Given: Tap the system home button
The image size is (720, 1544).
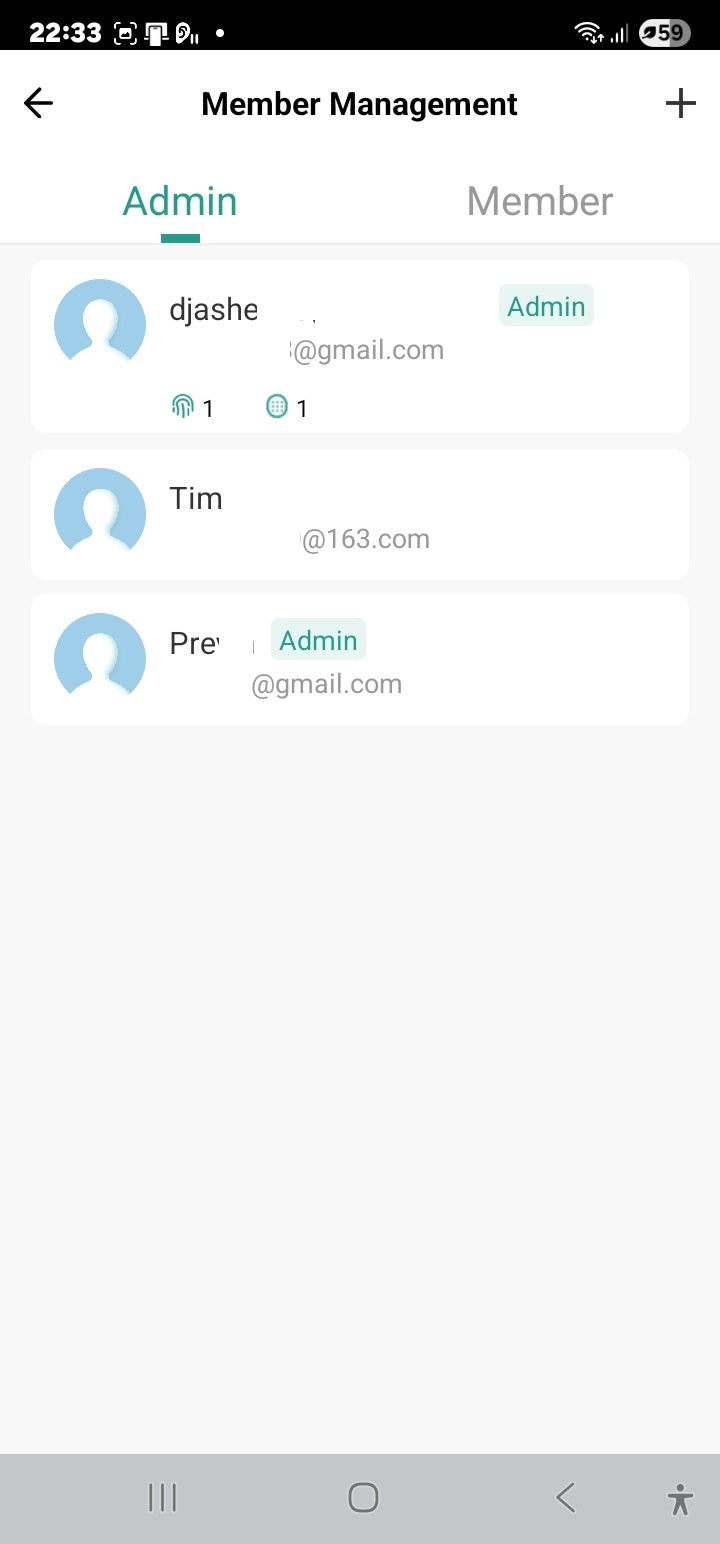Looking at the screenshot, I should (x=362, y=1497).
